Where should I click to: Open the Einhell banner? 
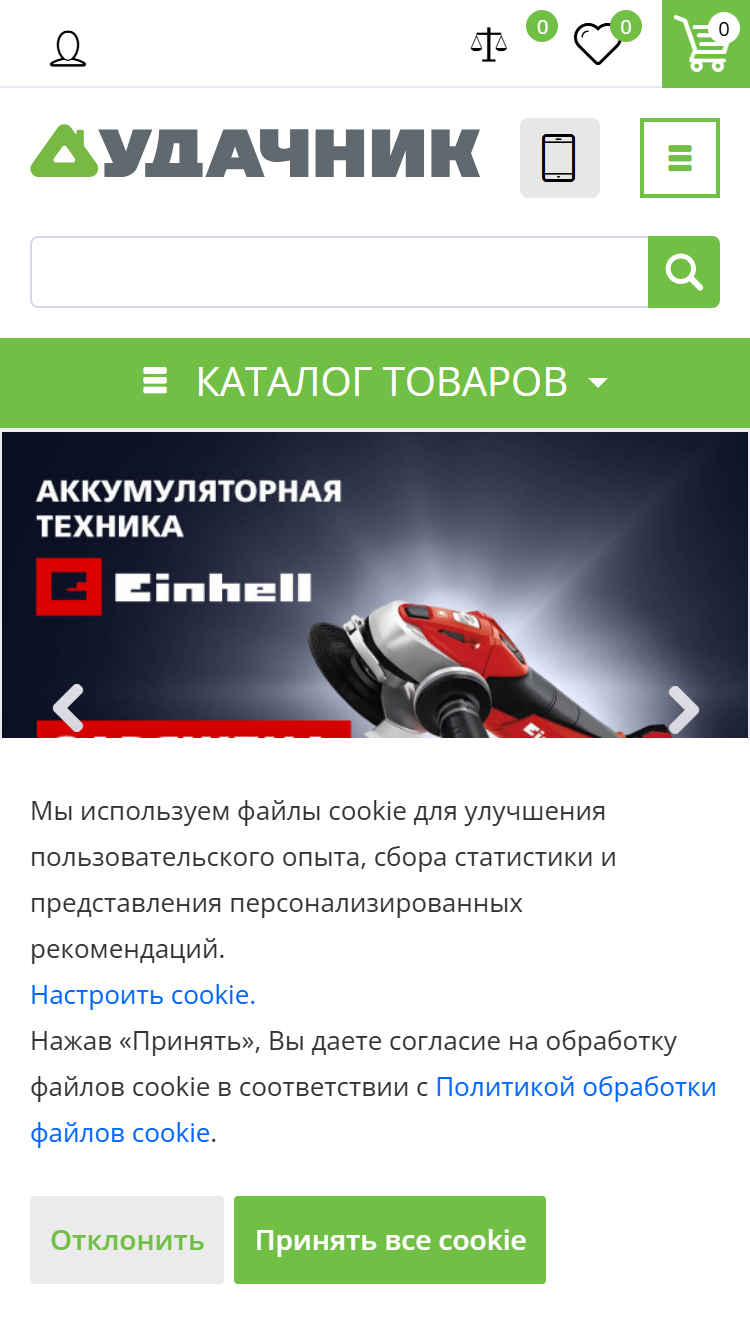tap(375, 585)
